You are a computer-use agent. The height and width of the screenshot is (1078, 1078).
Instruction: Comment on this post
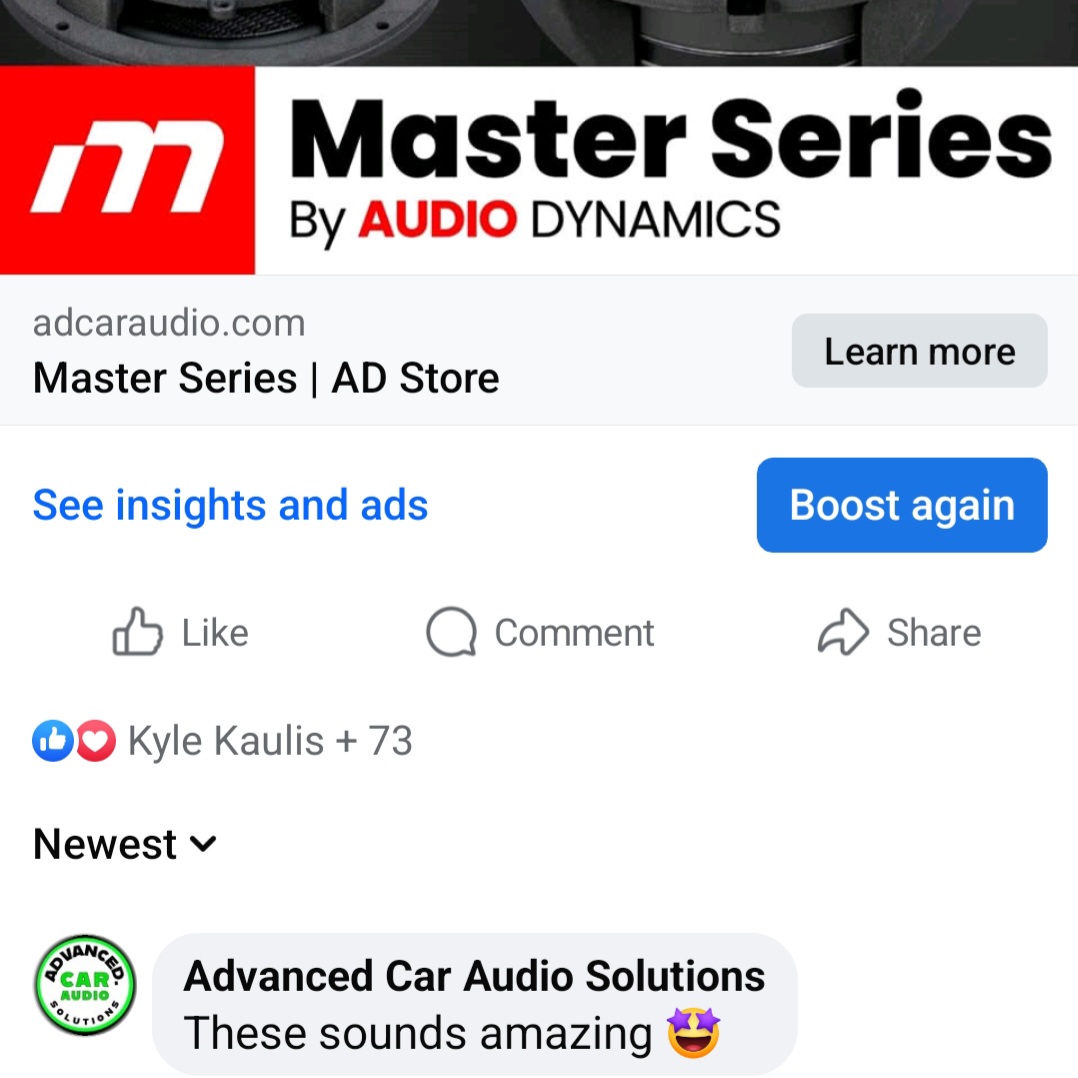pos(540,633)
